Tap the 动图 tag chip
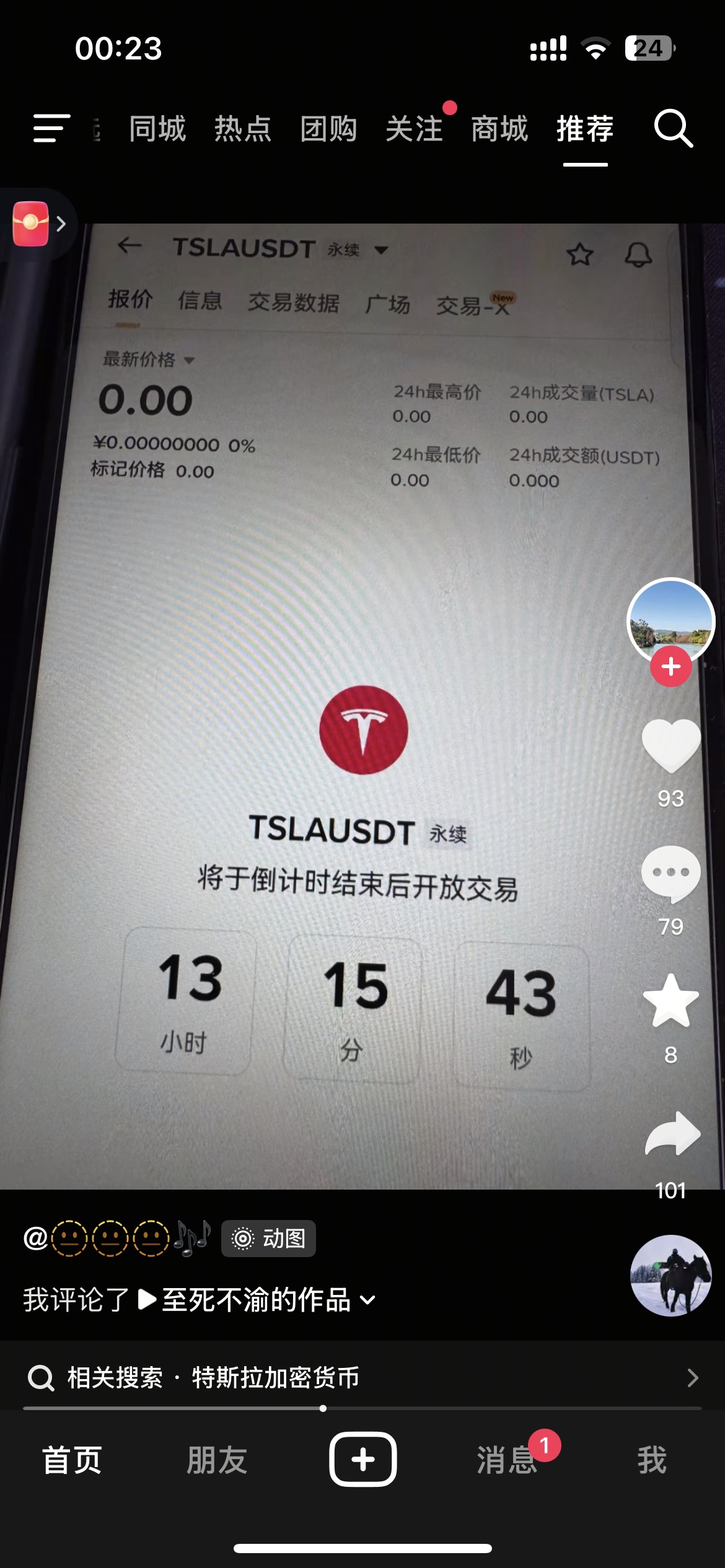Viewport: 725px width, 1568px height. (268, 1238)
